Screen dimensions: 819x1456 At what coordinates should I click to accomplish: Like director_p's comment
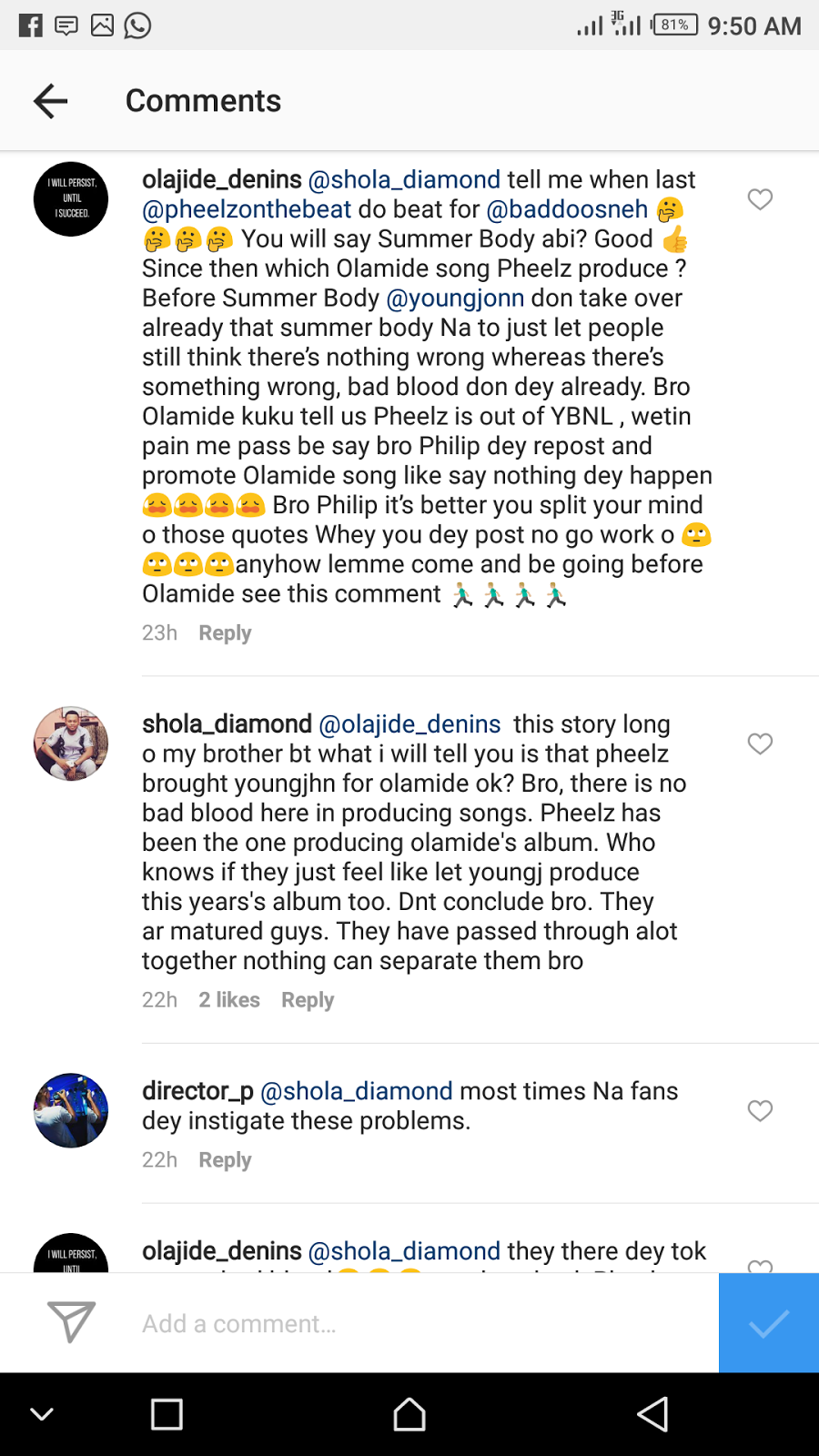pyautogui.click(x=760, y=1110)
